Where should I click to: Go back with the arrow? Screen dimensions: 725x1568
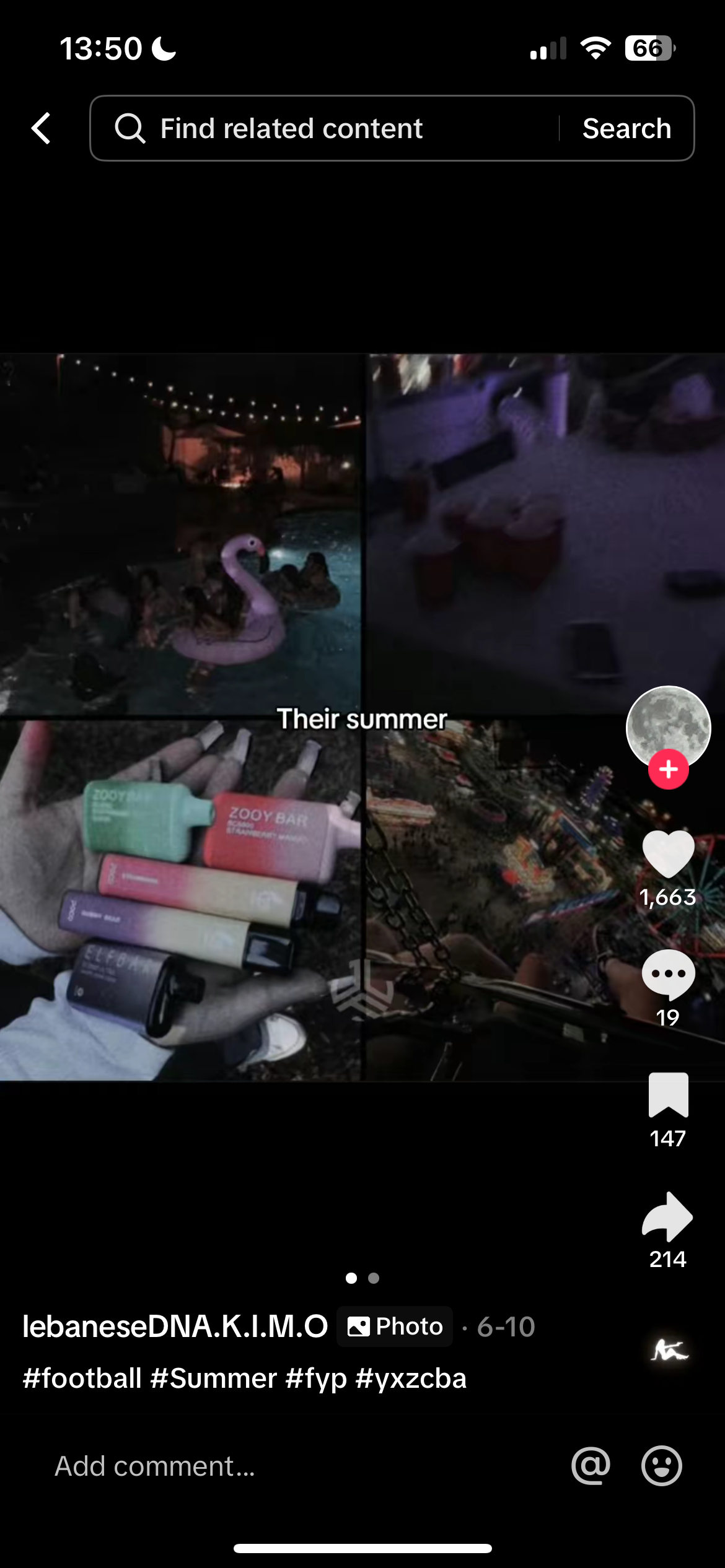point(41,128)
